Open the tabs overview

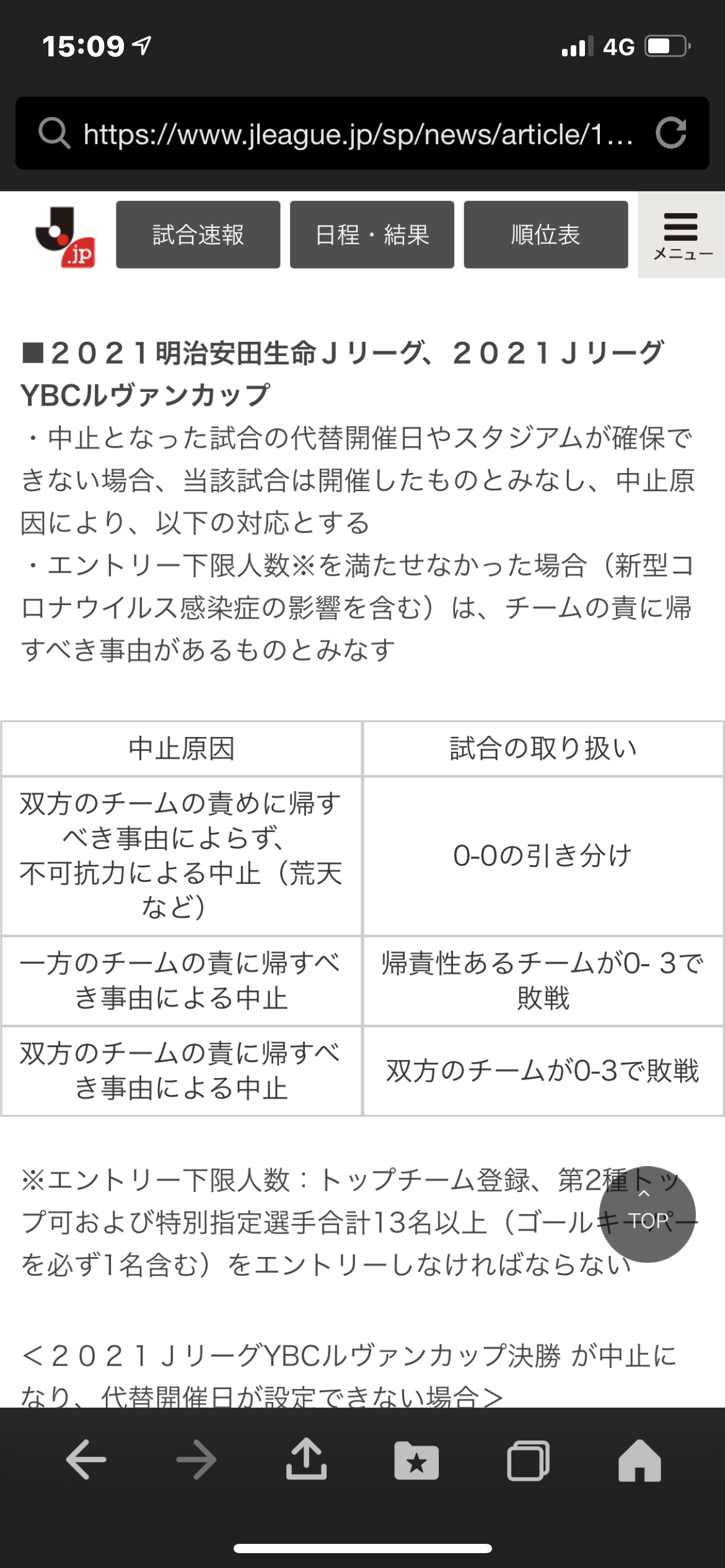point(528,1460)
